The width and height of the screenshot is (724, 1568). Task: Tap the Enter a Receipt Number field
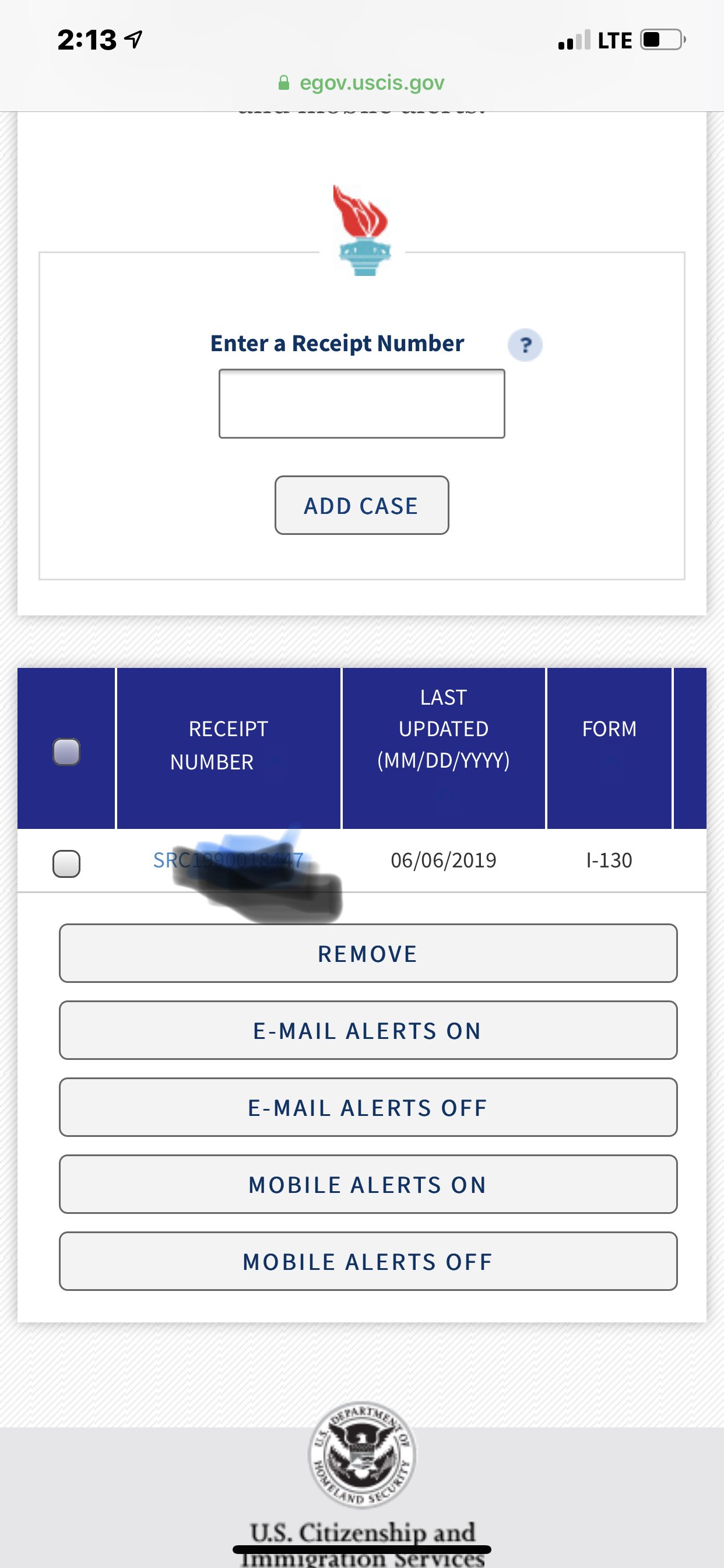[x=361, y=404]
